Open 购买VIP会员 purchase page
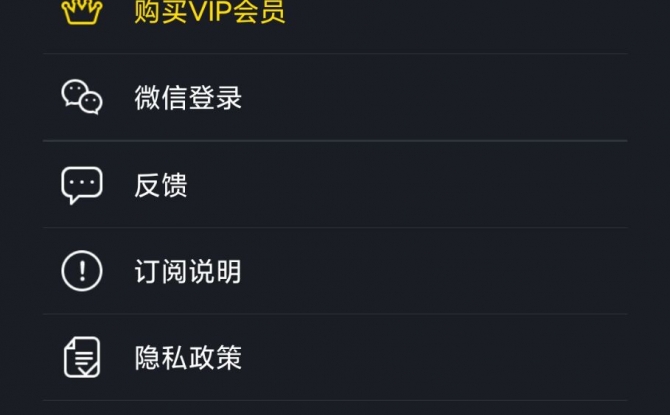 pos(210,12)
